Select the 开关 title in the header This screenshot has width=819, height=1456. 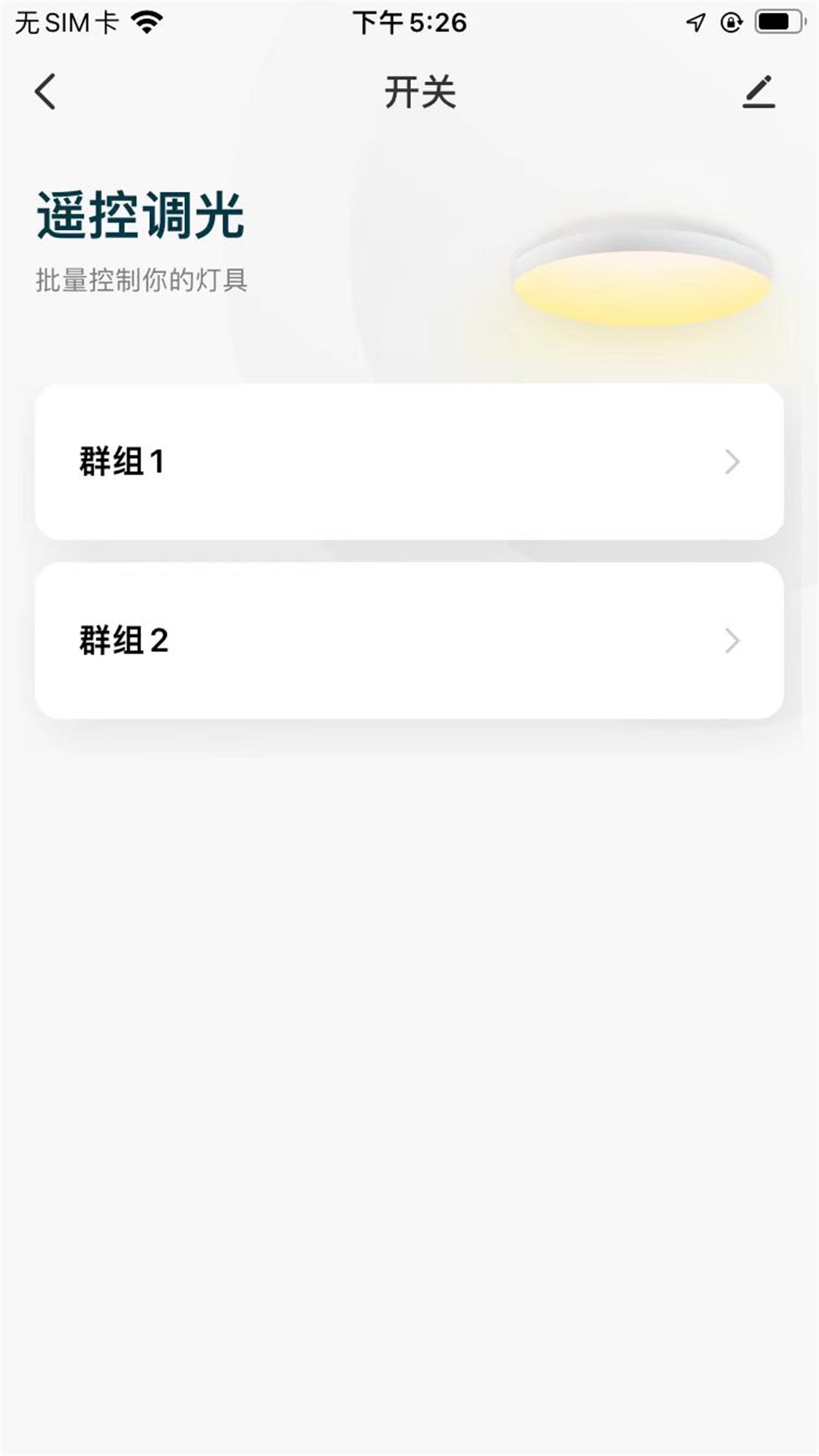click(421, 91)
